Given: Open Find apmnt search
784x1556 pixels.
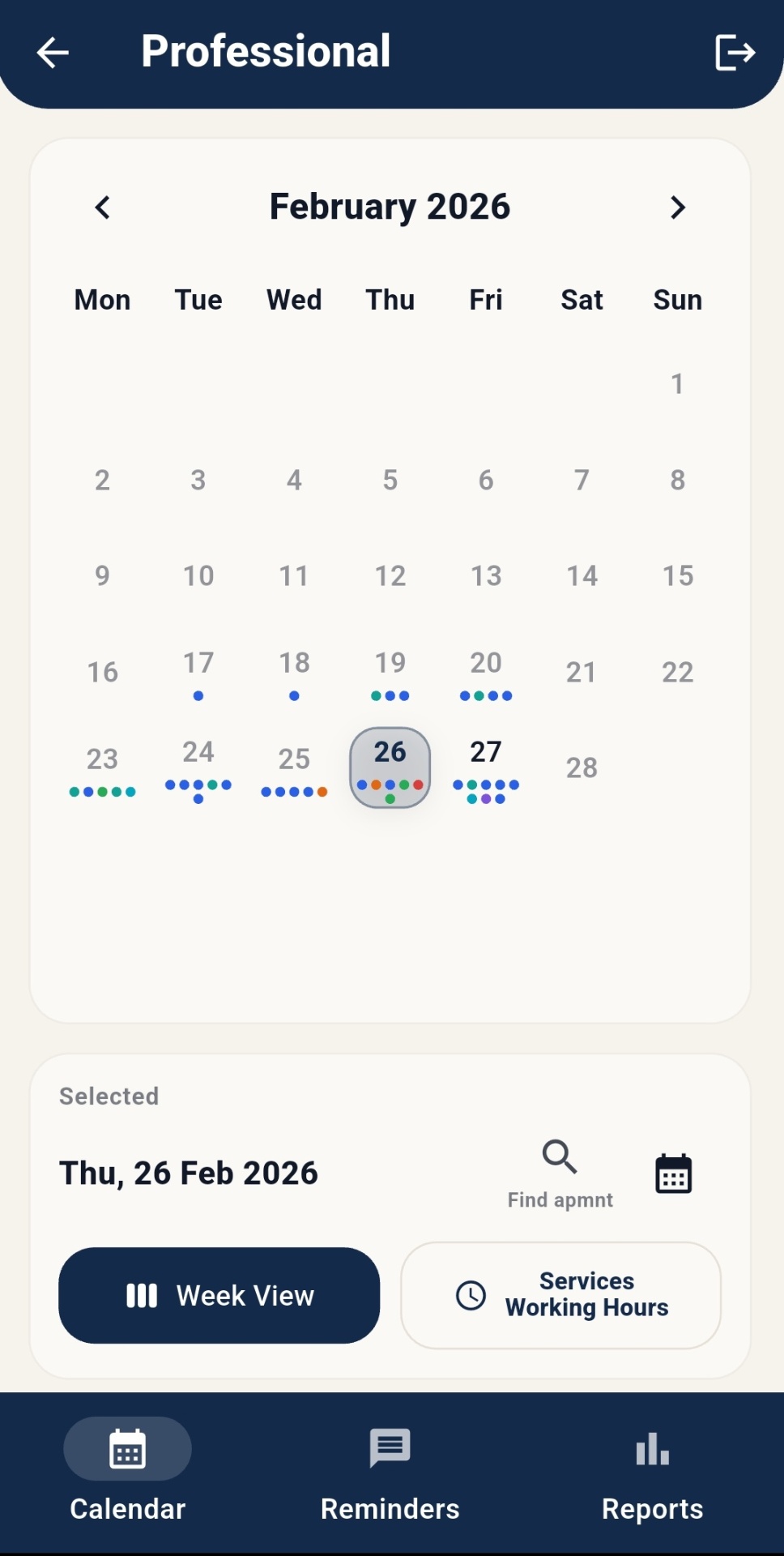Looking at the screenshot, I should [x=560, y=1171].
